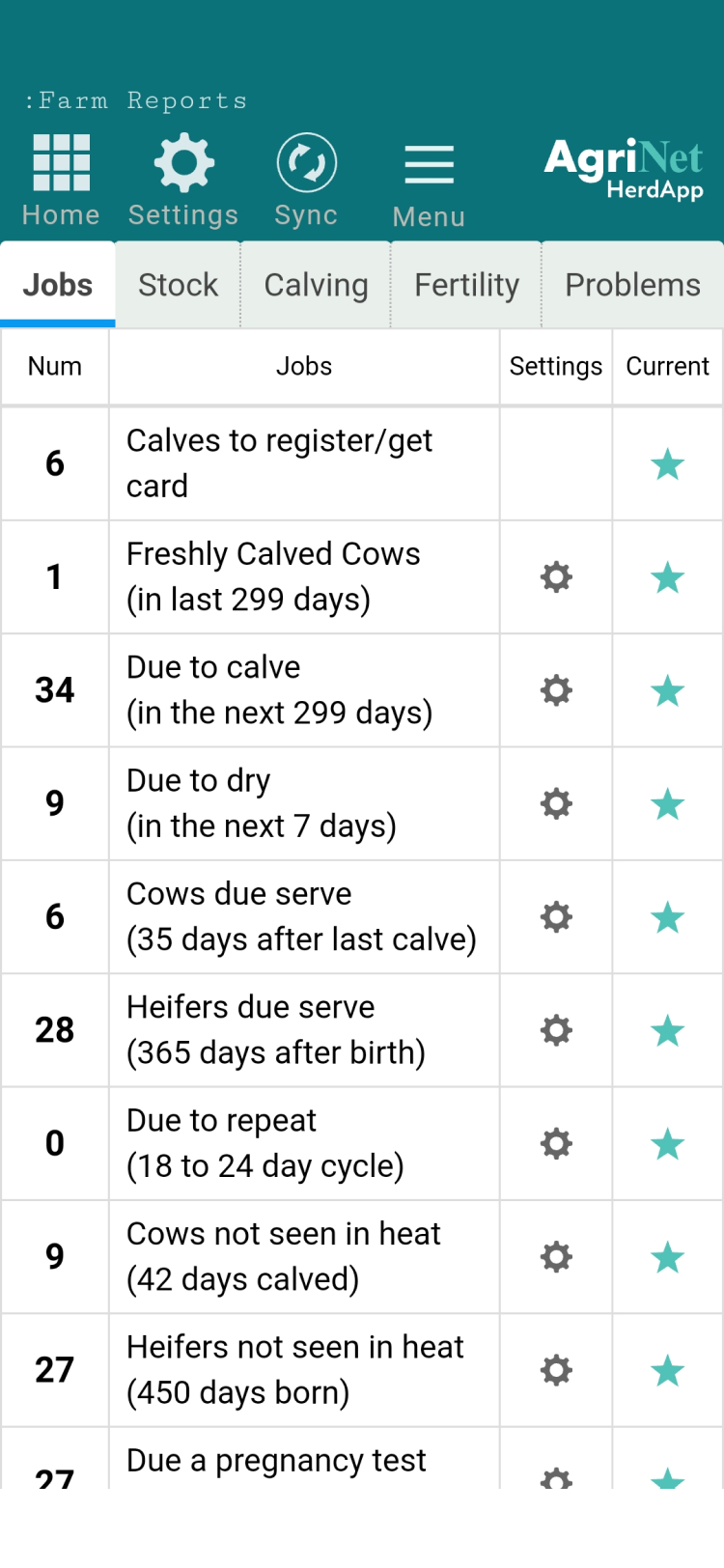Open Calves to register/get card job
Screen dimensions: 724x1568
(x=304, y=463)
